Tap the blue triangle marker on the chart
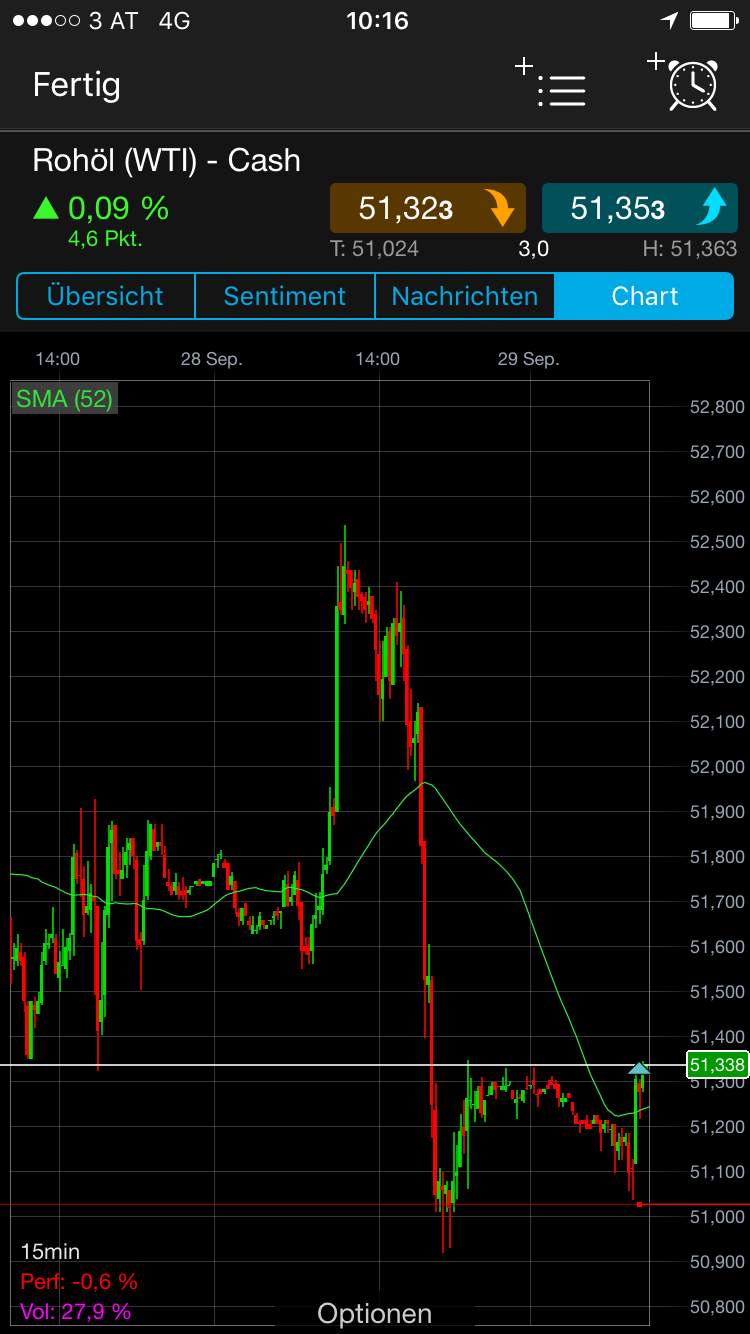 pos(640,1070)
